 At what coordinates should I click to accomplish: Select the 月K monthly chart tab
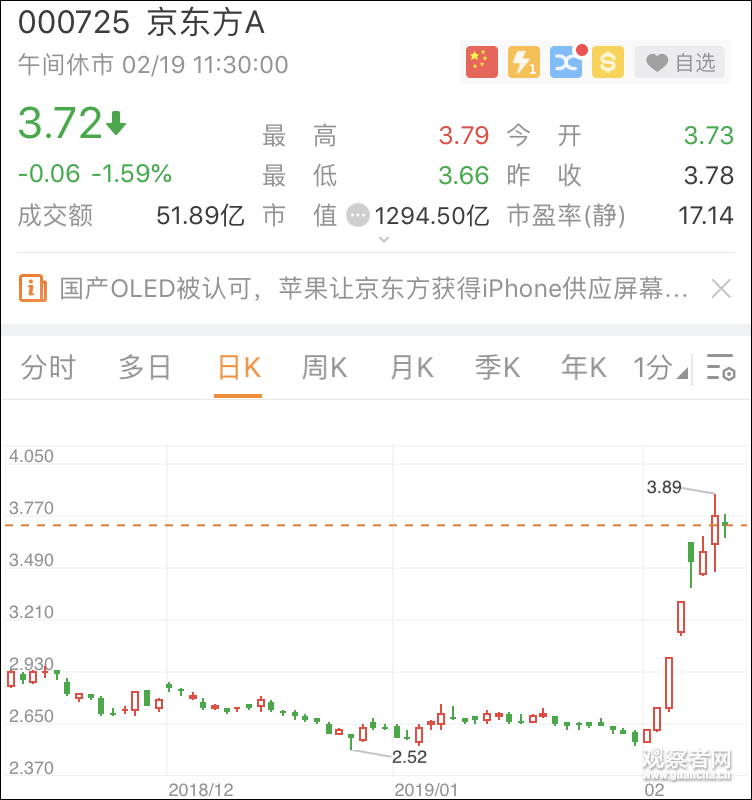pos(409,368)
